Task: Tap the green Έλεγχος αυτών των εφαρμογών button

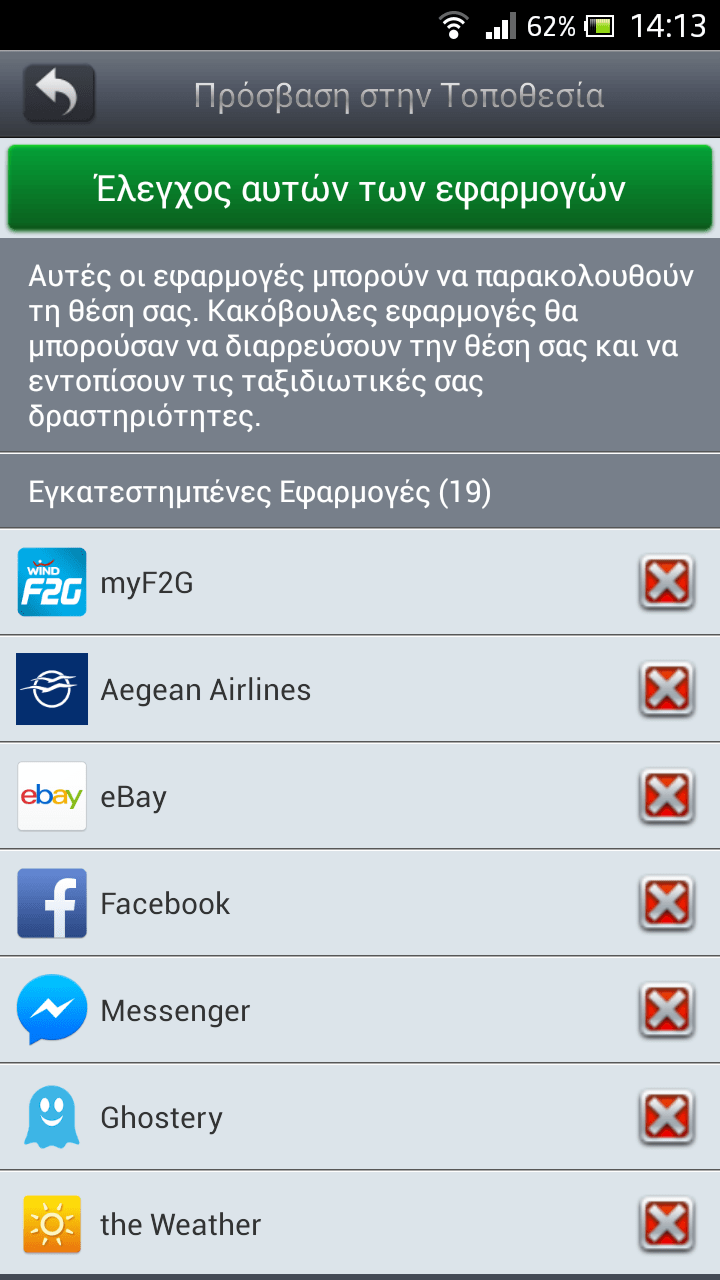Action: click(x=360, y=188)
